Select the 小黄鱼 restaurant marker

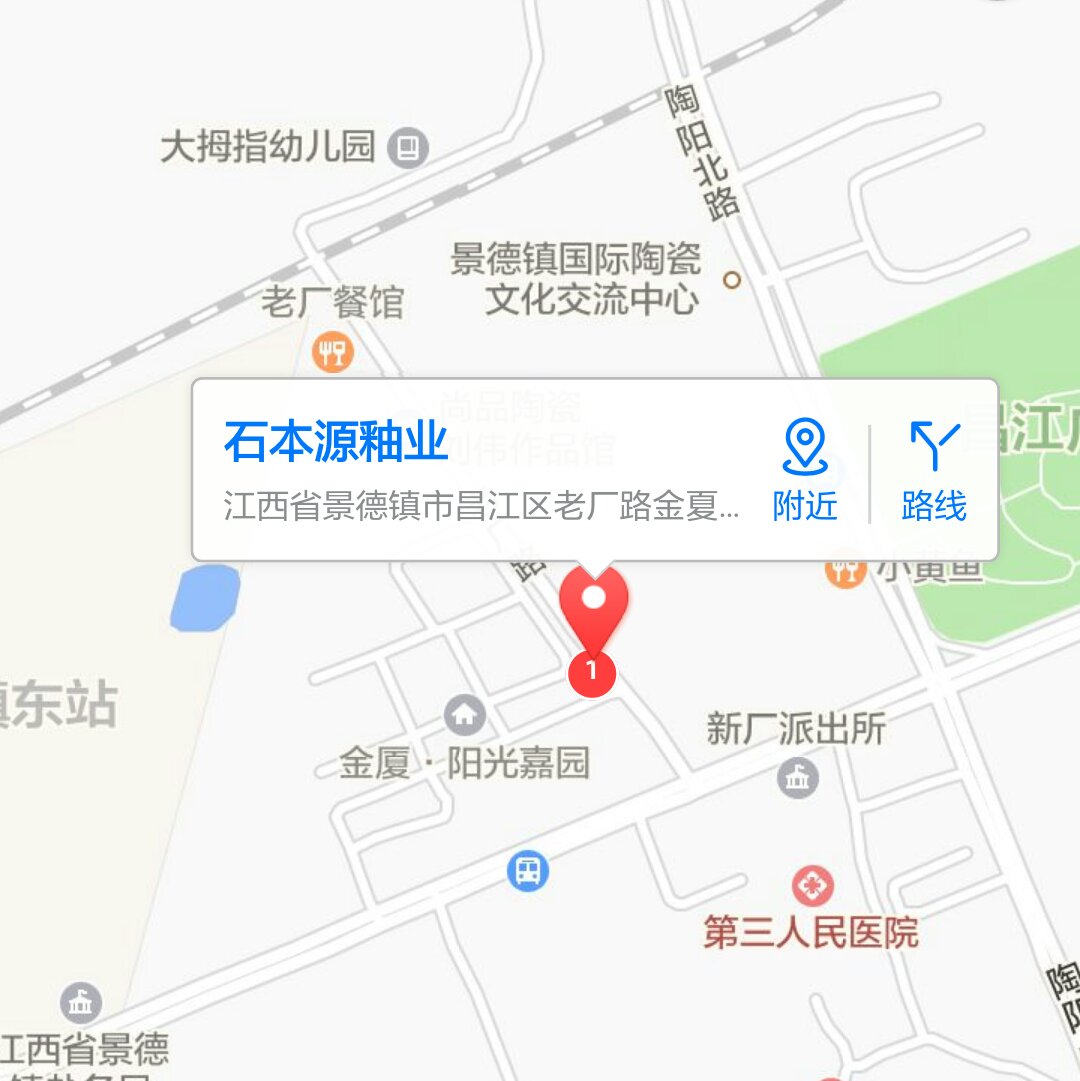[845, 571]
